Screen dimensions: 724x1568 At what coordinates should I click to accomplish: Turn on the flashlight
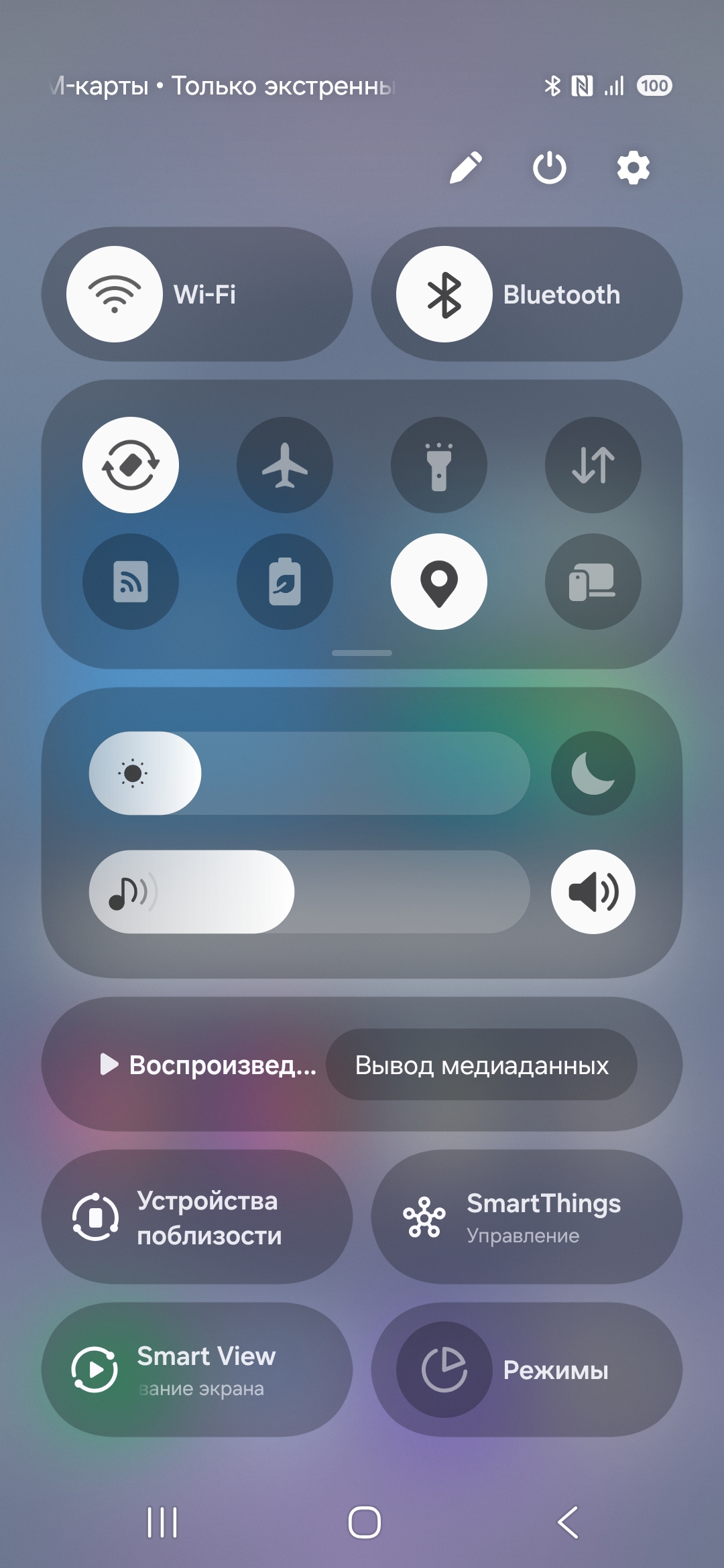pos(439,465)
